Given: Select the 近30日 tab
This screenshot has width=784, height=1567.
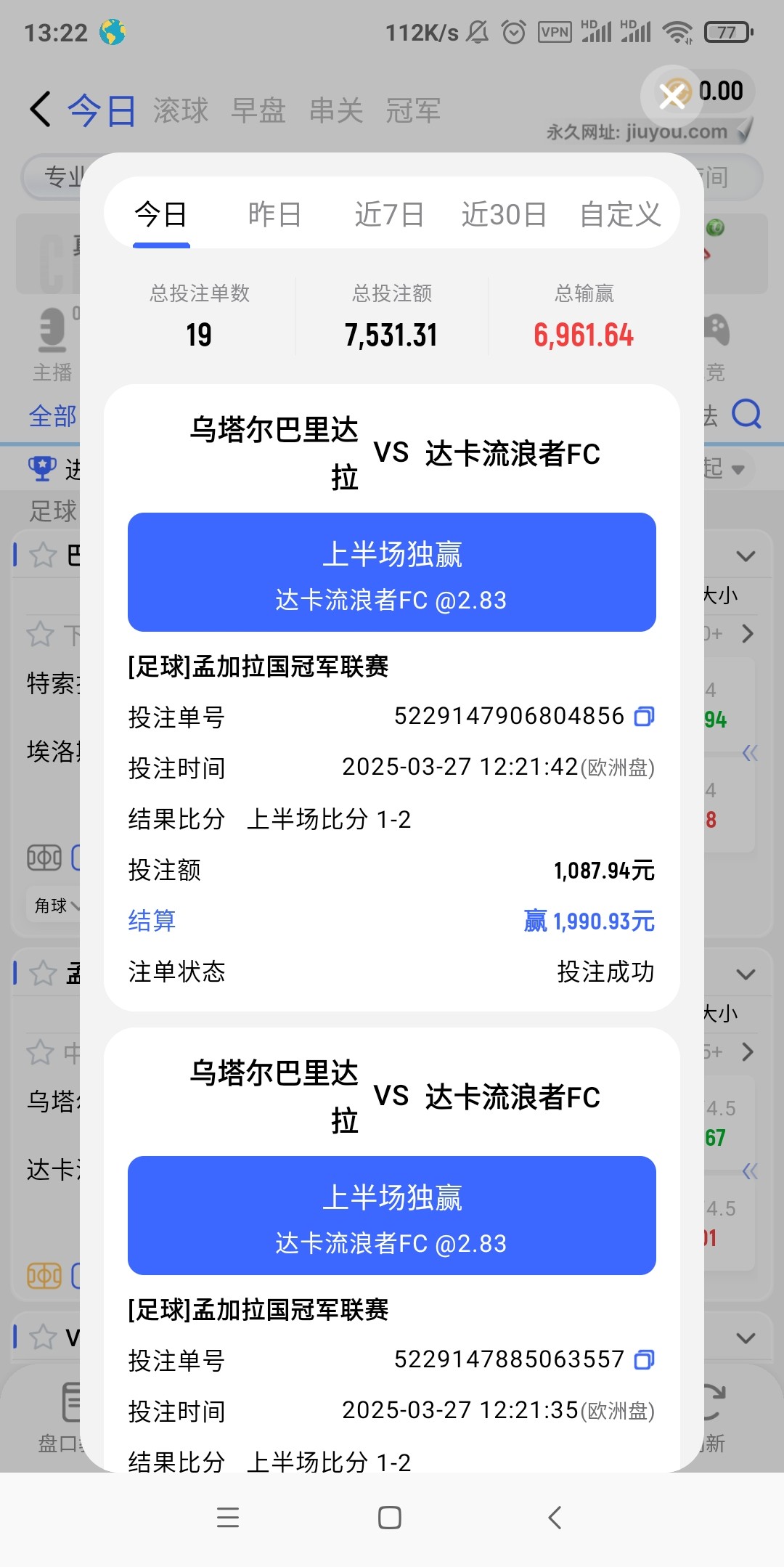Looking at the screenshot, I should pos(504,215).
